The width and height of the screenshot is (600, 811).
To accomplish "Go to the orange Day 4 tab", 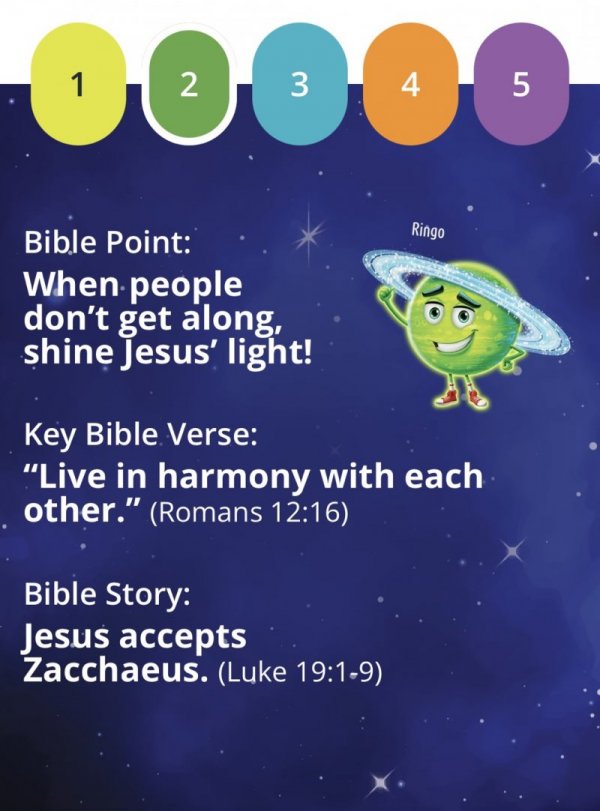I will point(410,85).
